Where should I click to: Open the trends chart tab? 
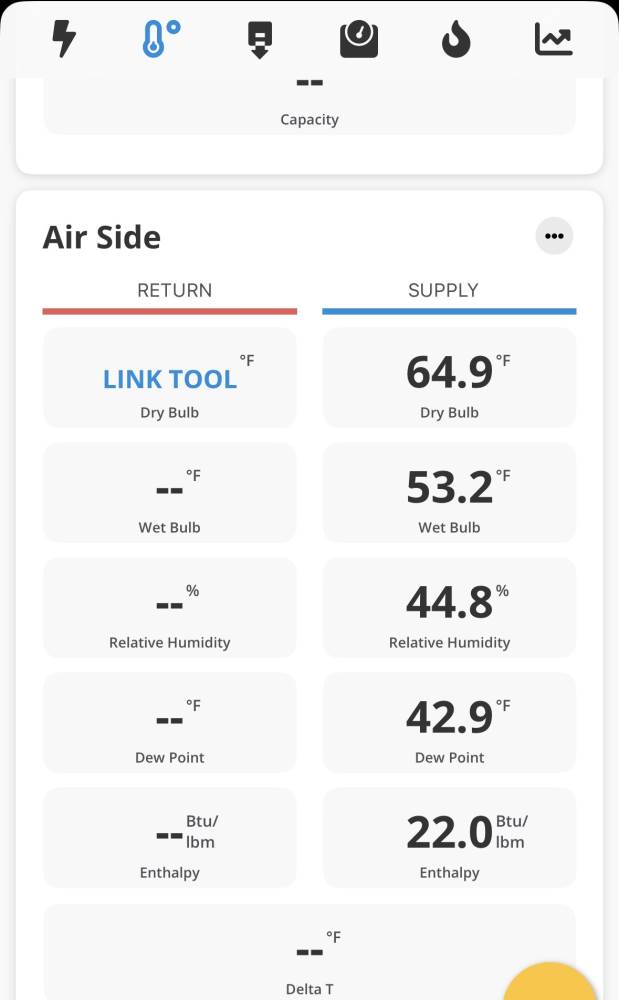click(x=553, y=40)
